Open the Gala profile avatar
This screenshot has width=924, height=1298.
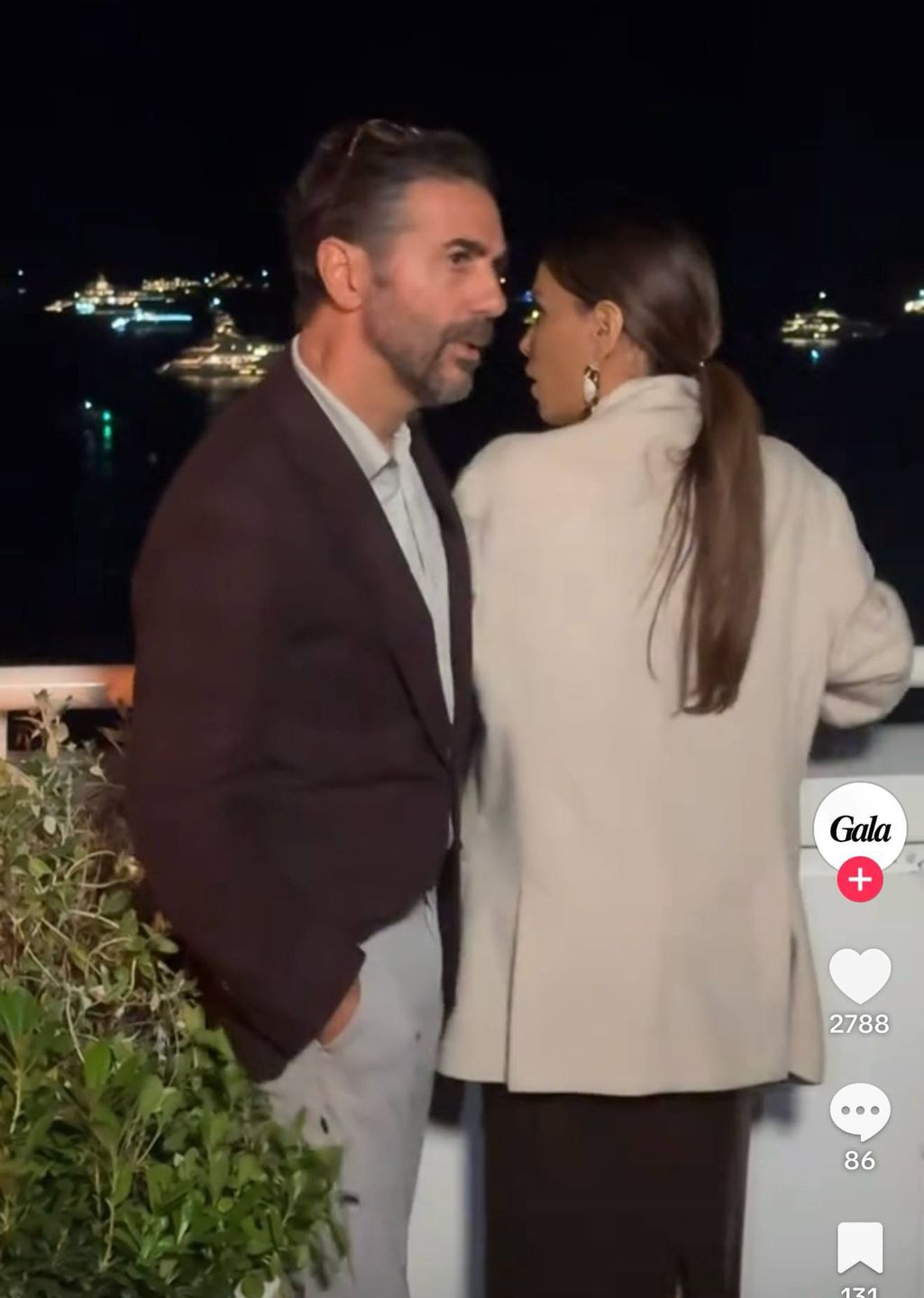(x=859, y=827)
